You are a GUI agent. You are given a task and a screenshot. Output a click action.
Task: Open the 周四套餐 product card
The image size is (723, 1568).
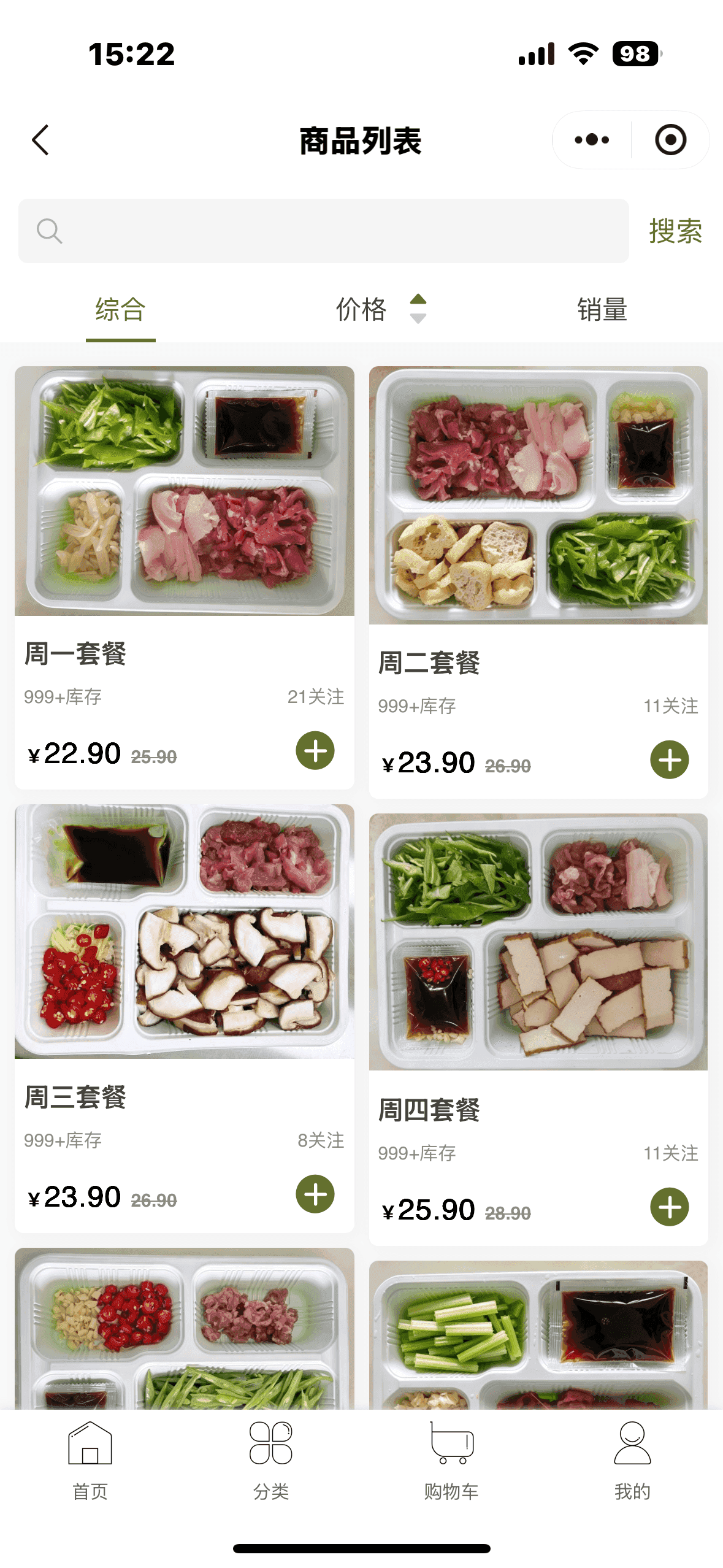538,1029
